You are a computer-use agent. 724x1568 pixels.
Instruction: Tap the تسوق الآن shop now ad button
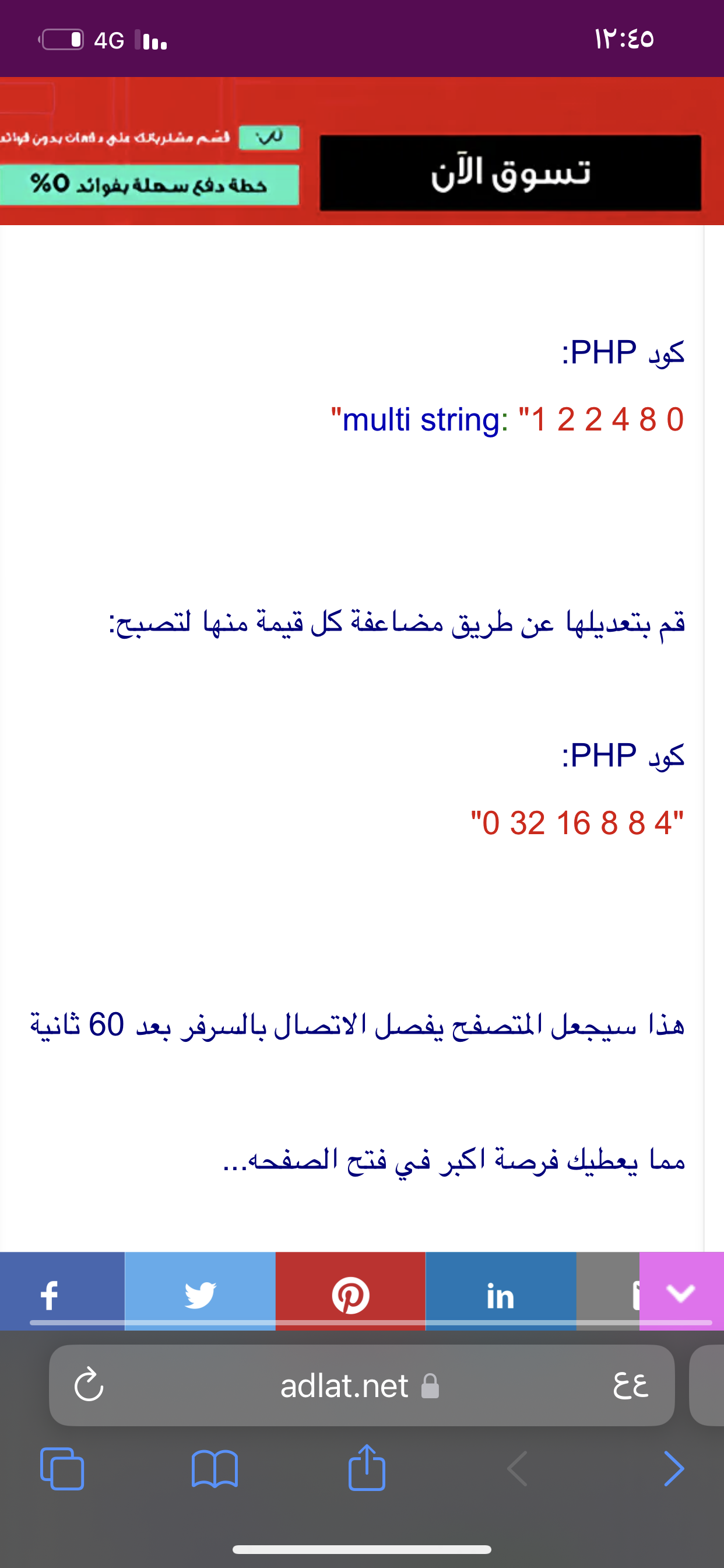click(x=511, y=173)
